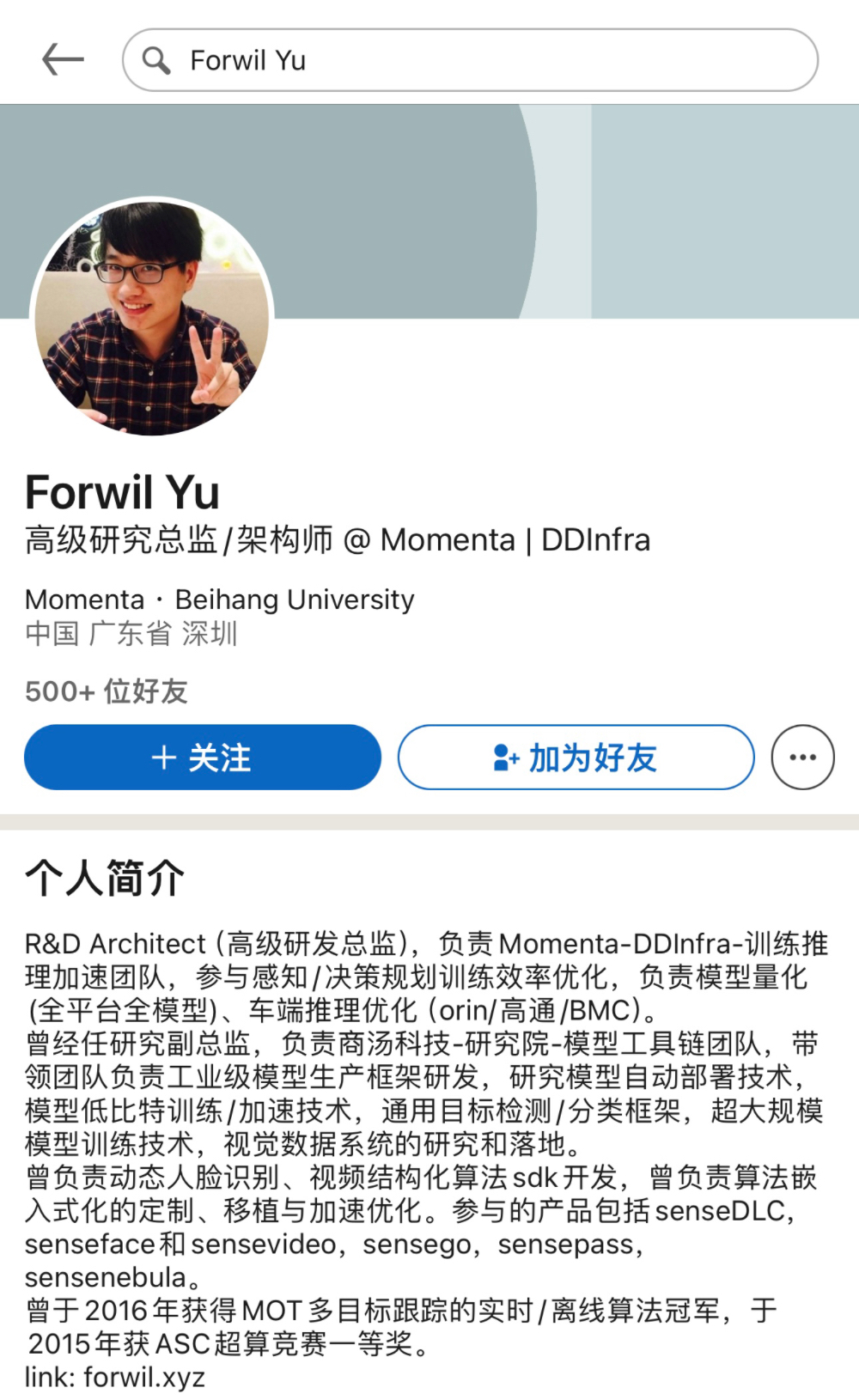This screenshot has width=859, height=1400.
Task: Open the three-dot more options menu
Action: 802,758
